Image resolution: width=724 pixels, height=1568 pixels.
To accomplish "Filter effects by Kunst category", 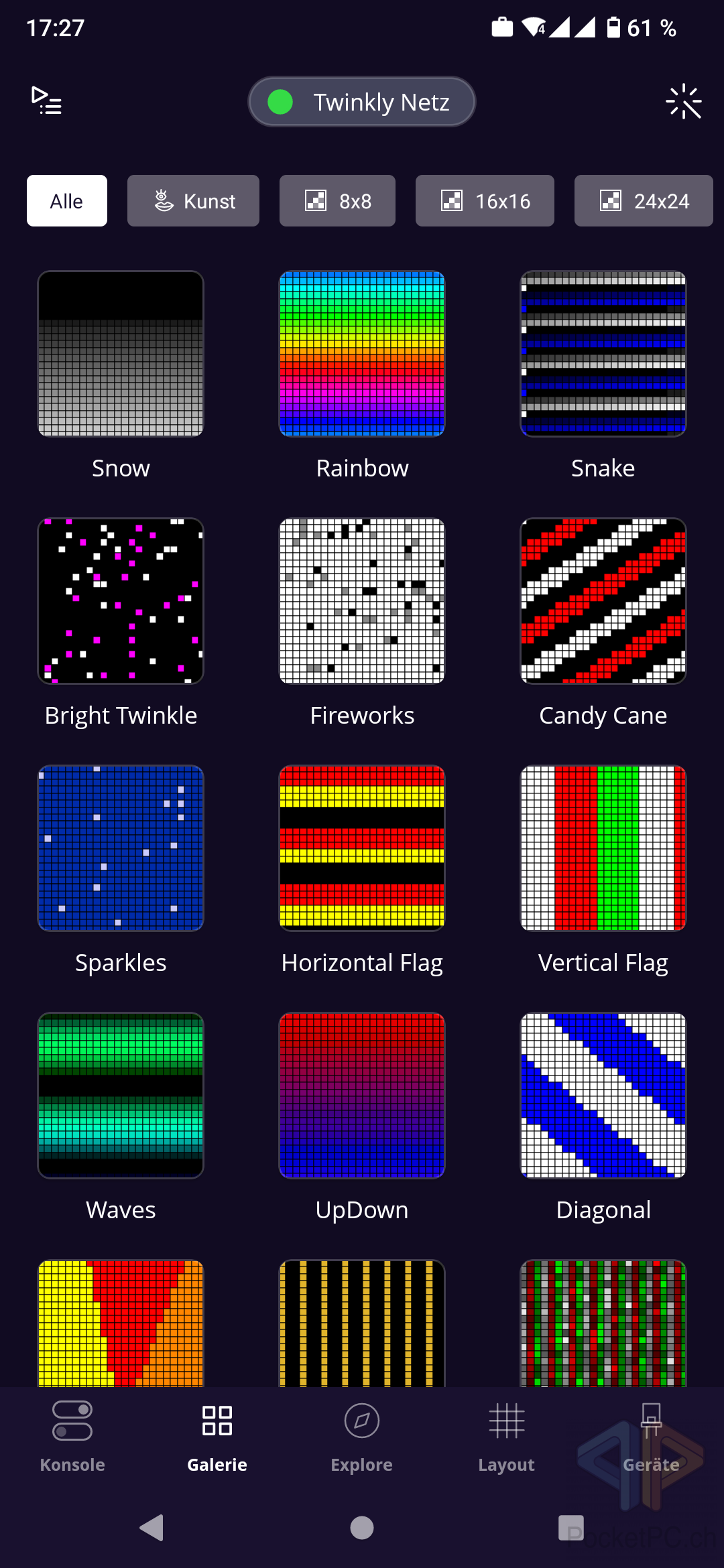I will pos(193,201).
